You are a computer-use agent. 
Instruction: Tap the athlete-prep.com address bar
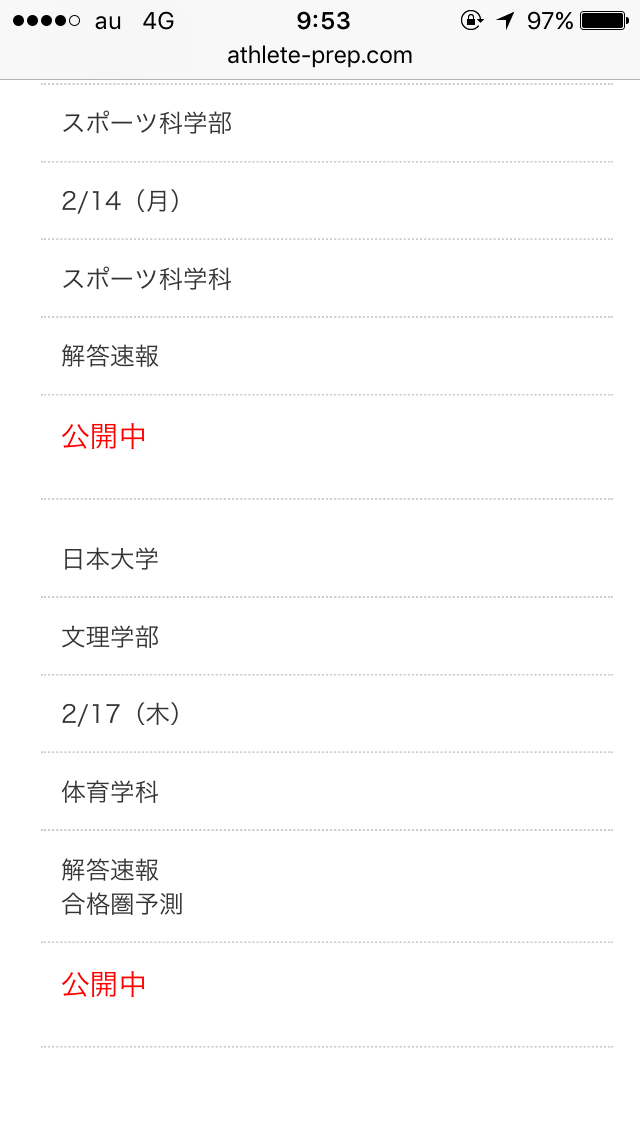(320, 56)
